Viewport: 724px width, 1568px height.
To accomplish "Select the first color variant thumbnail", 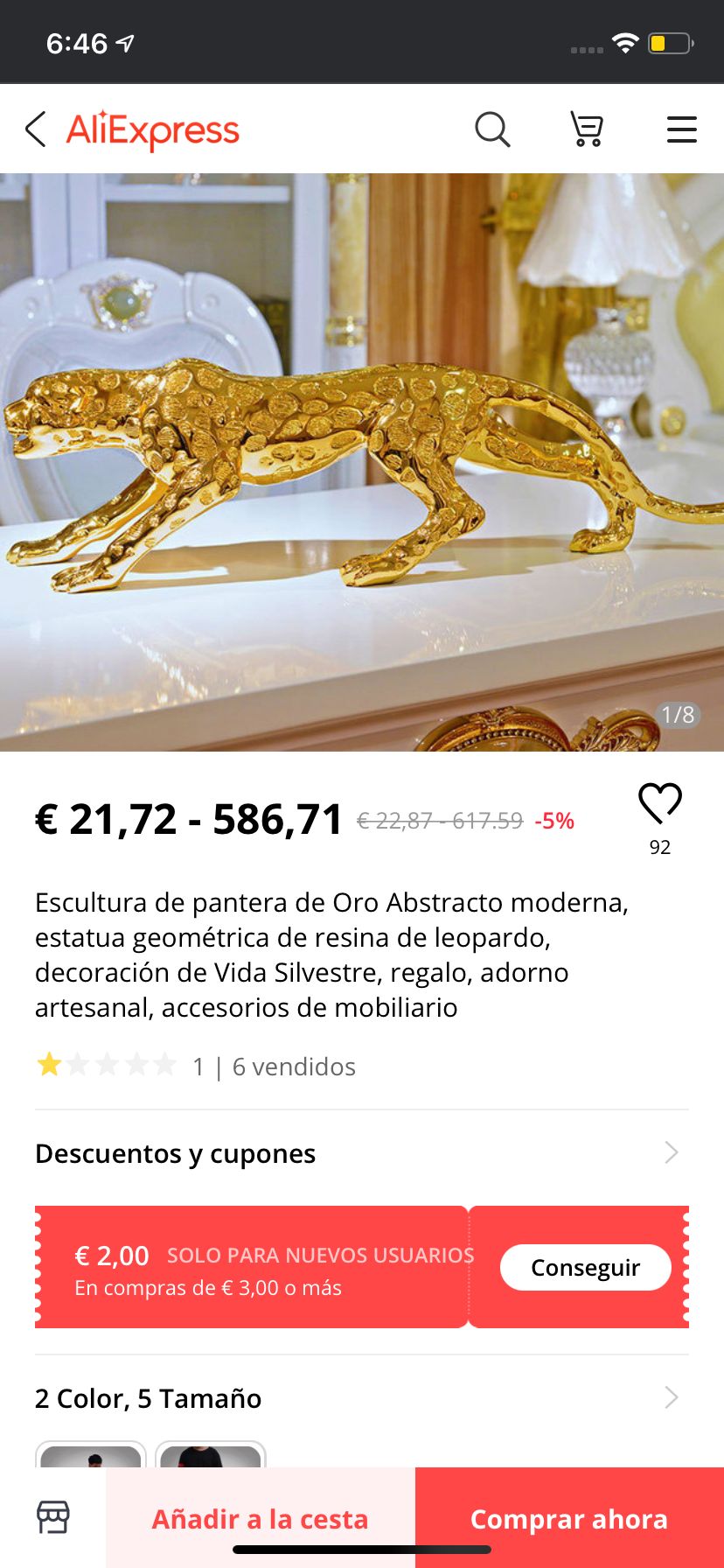I will click(90, 1454).
